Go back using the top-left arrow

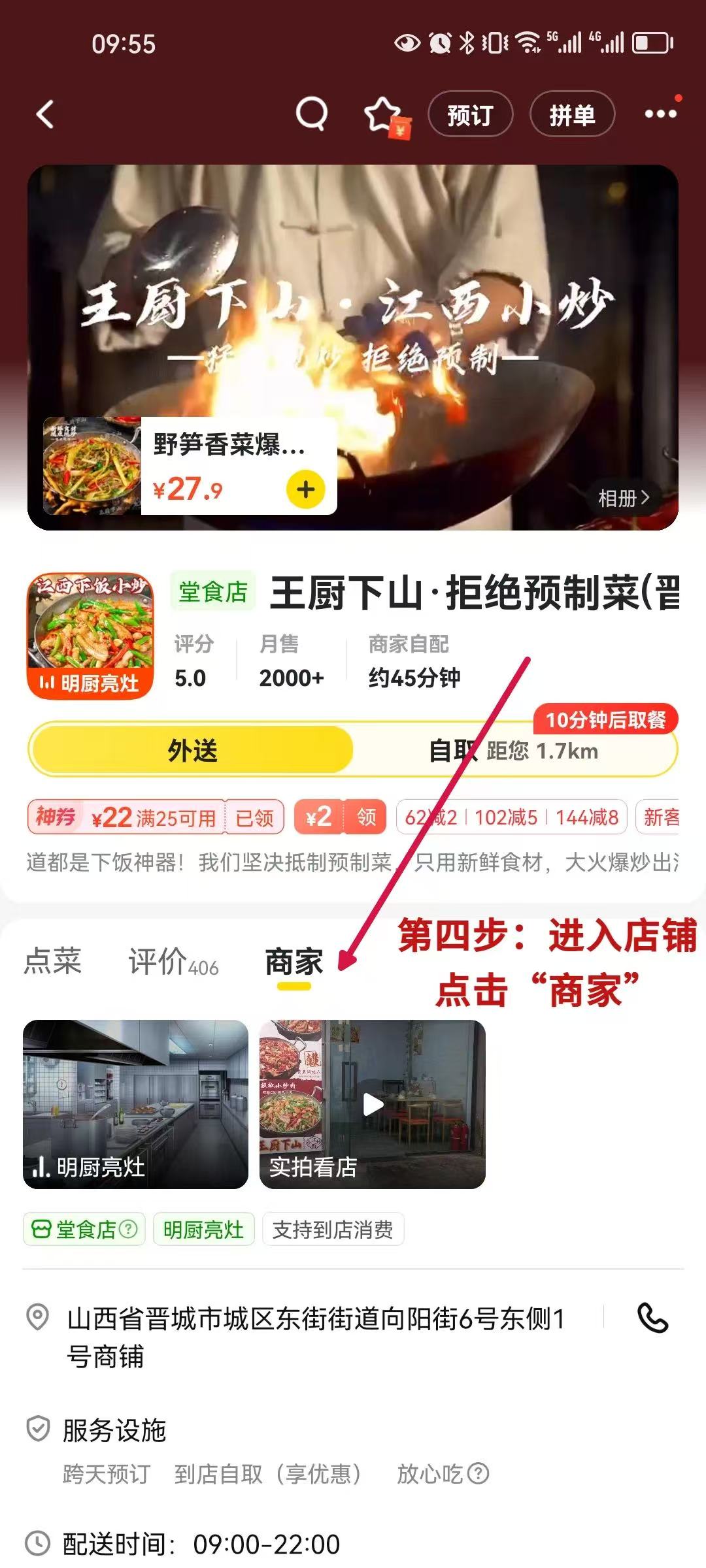pyautogui.click(x=44, y=114)
